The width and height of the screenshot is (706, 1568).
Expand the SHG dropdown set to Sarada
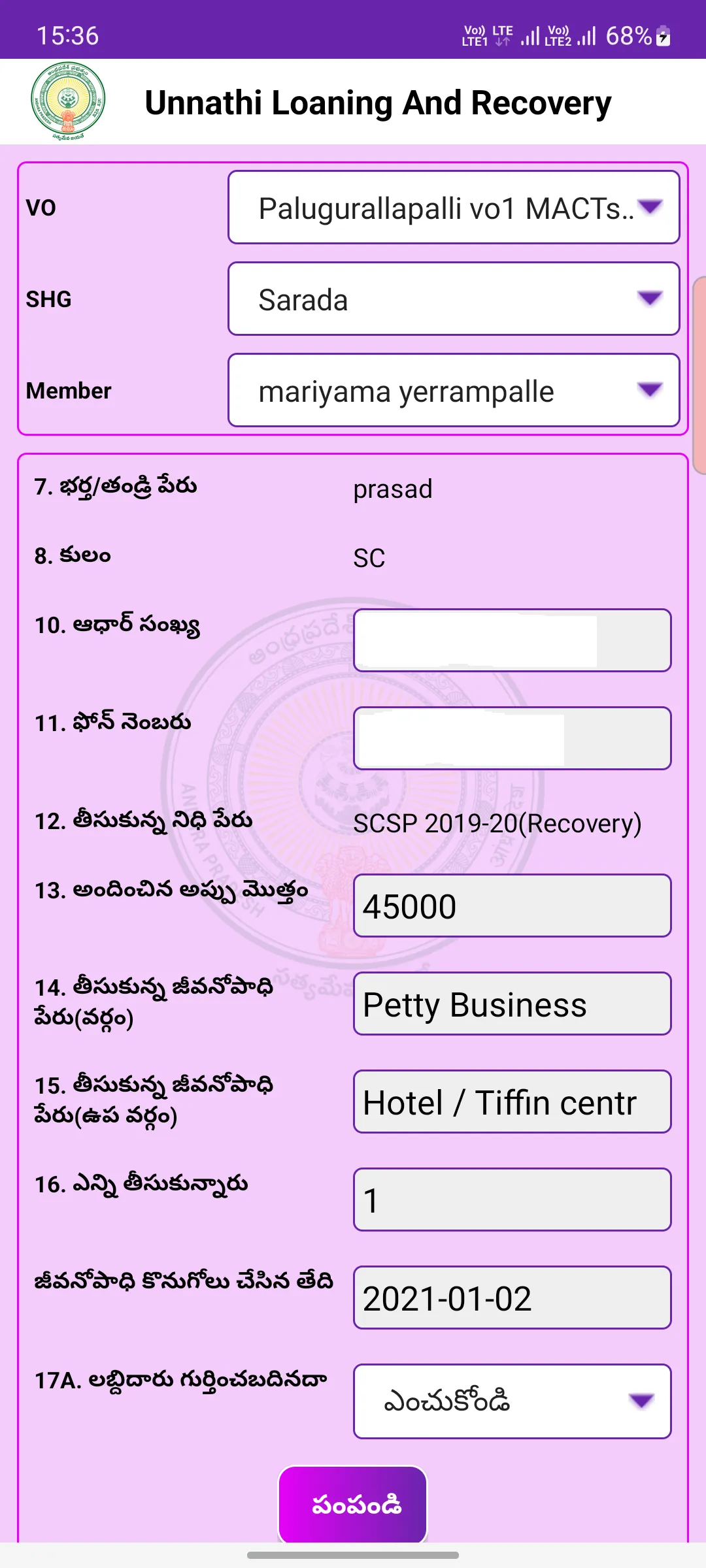click(x=454, y=299)
